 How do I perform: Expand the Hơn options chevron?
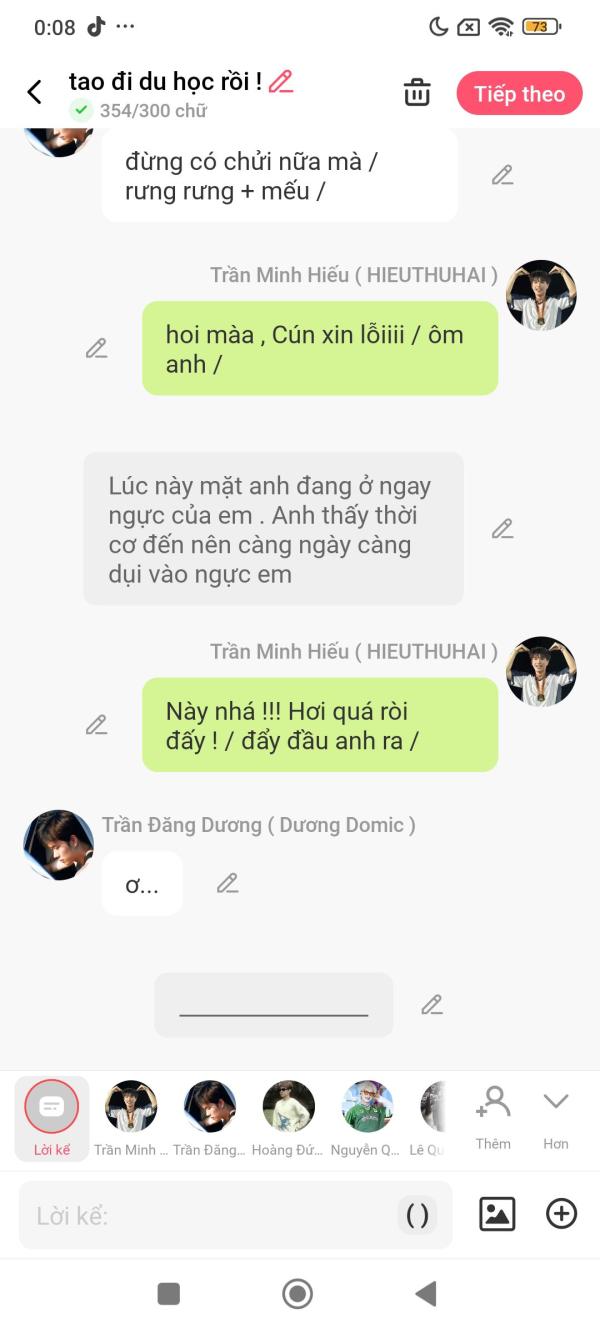click(x=556, y=1118)
